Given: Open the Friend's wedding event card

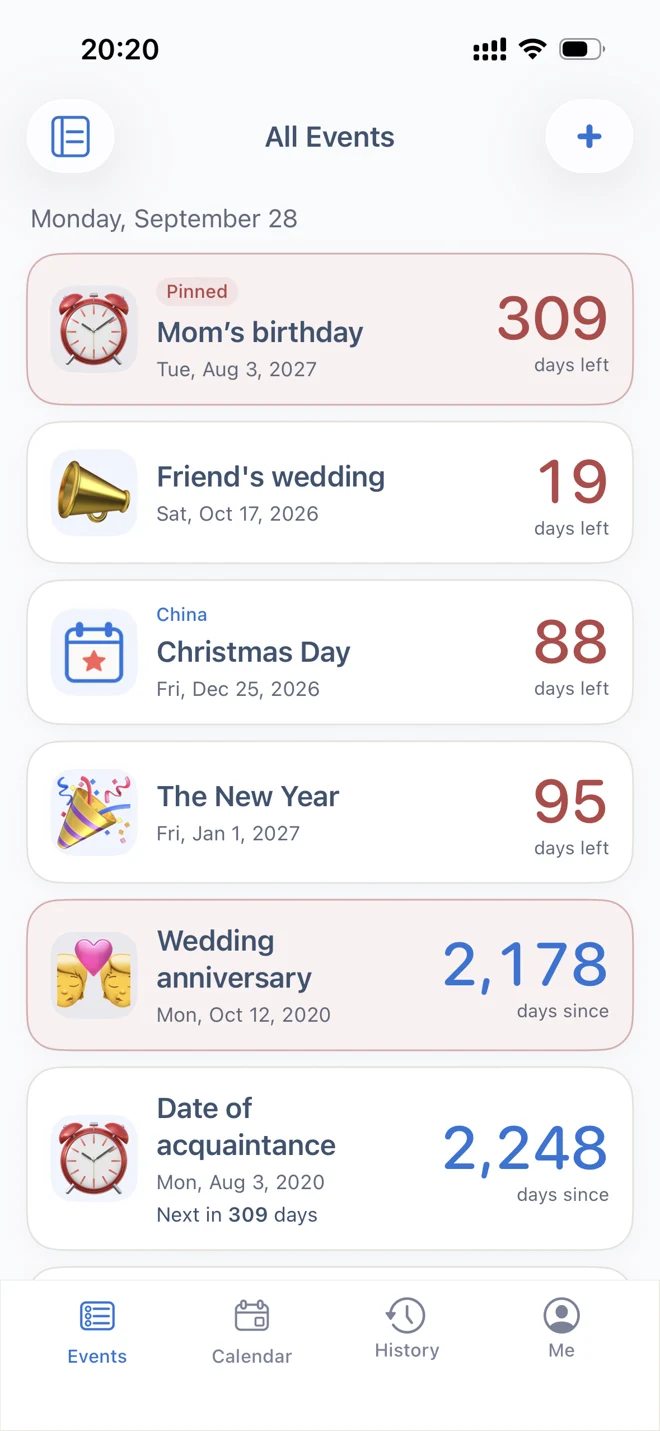Looking at the screenshot, I should pos(330,492).
